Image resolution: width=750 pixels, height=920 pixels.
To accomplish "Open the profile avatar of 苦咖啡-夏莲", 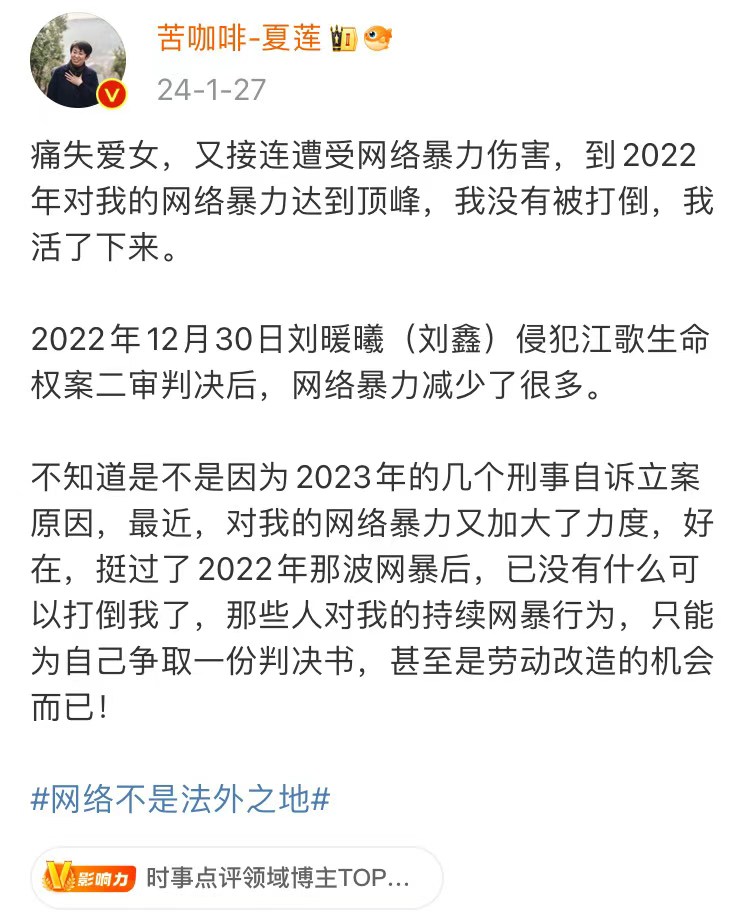I will coord(79,61).
